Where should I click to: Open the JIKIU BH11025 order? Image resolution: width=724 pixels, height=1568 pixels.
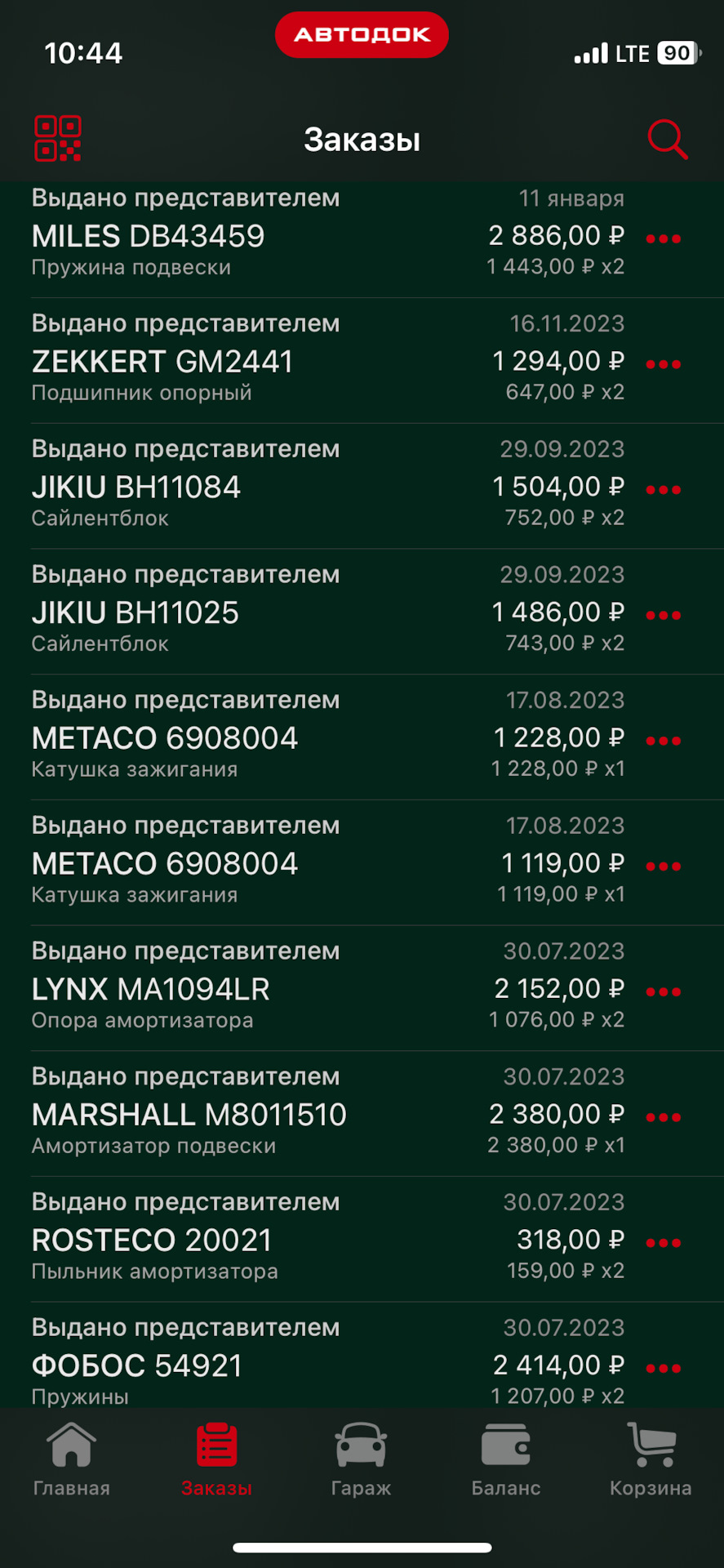pyautogui.click(x=362, y=612)
